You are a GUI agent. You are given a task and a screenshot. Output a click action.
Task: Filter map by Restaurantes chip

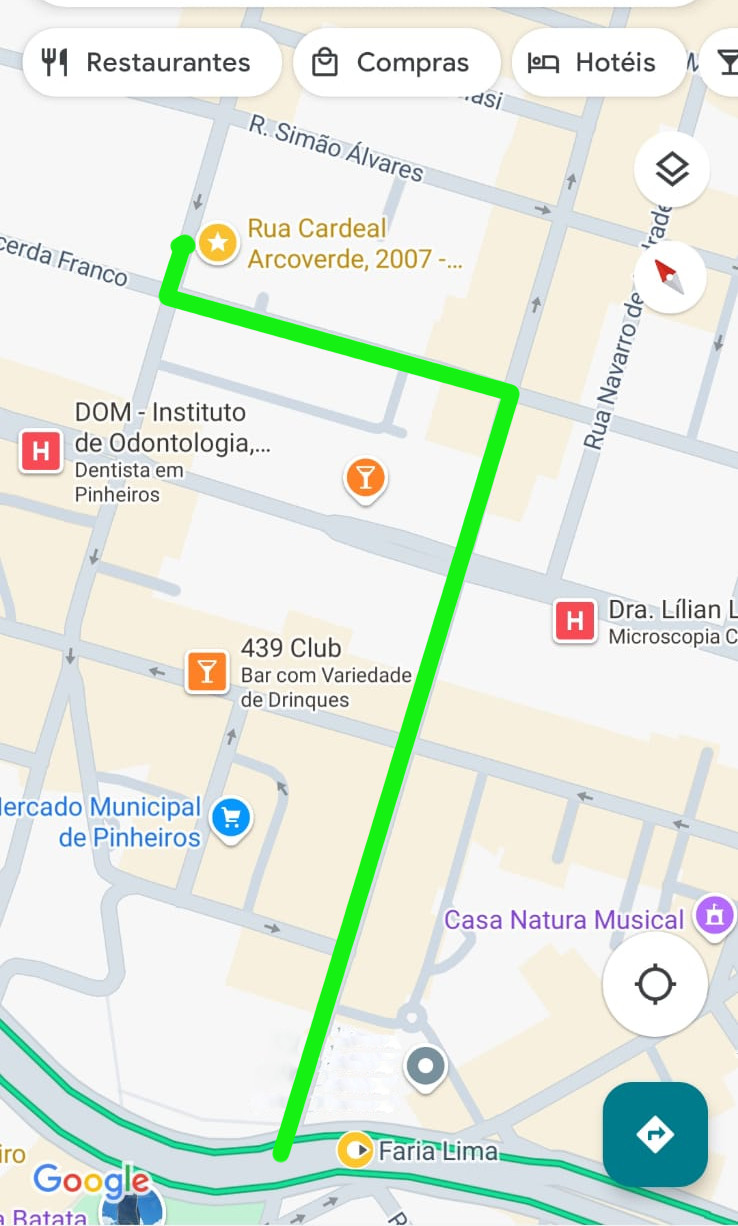pos(151,62)
